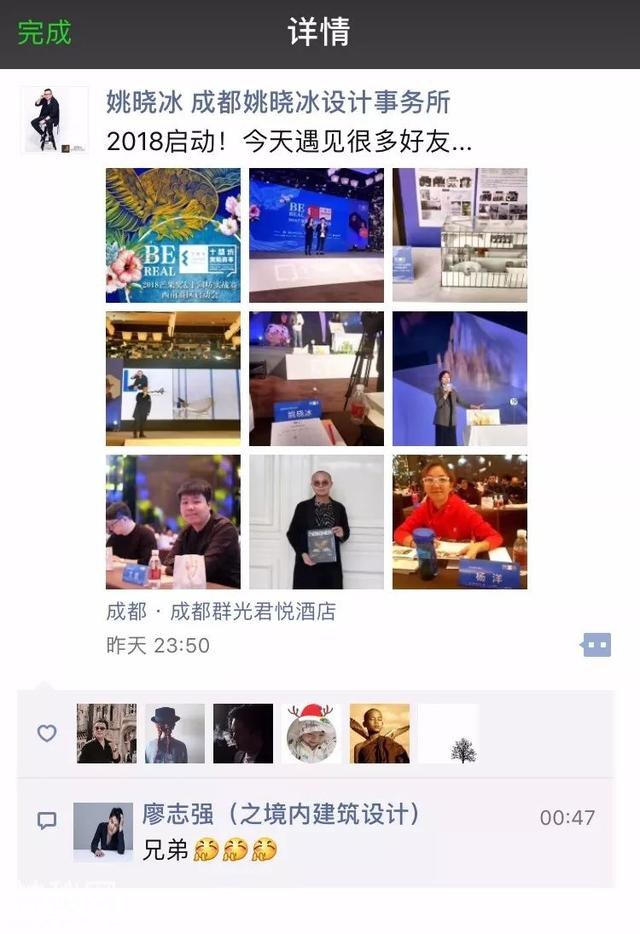View photo of person in red jacket
Image resolution: width=640 pixels, height=934 pixels.
pyautogui.click(x=459, y=522)
